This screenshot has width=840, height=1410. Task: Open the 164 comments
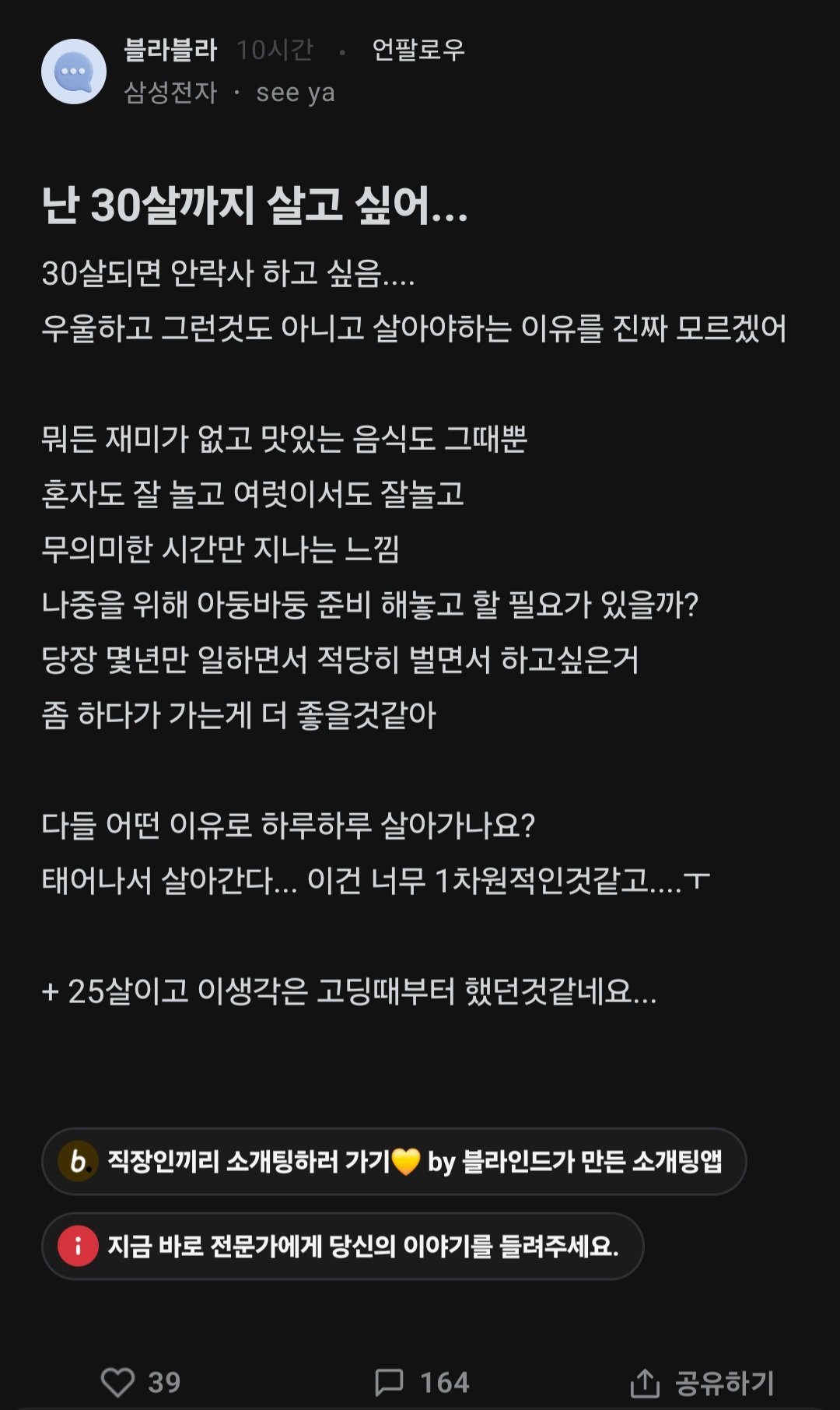tap(422, 1382)
